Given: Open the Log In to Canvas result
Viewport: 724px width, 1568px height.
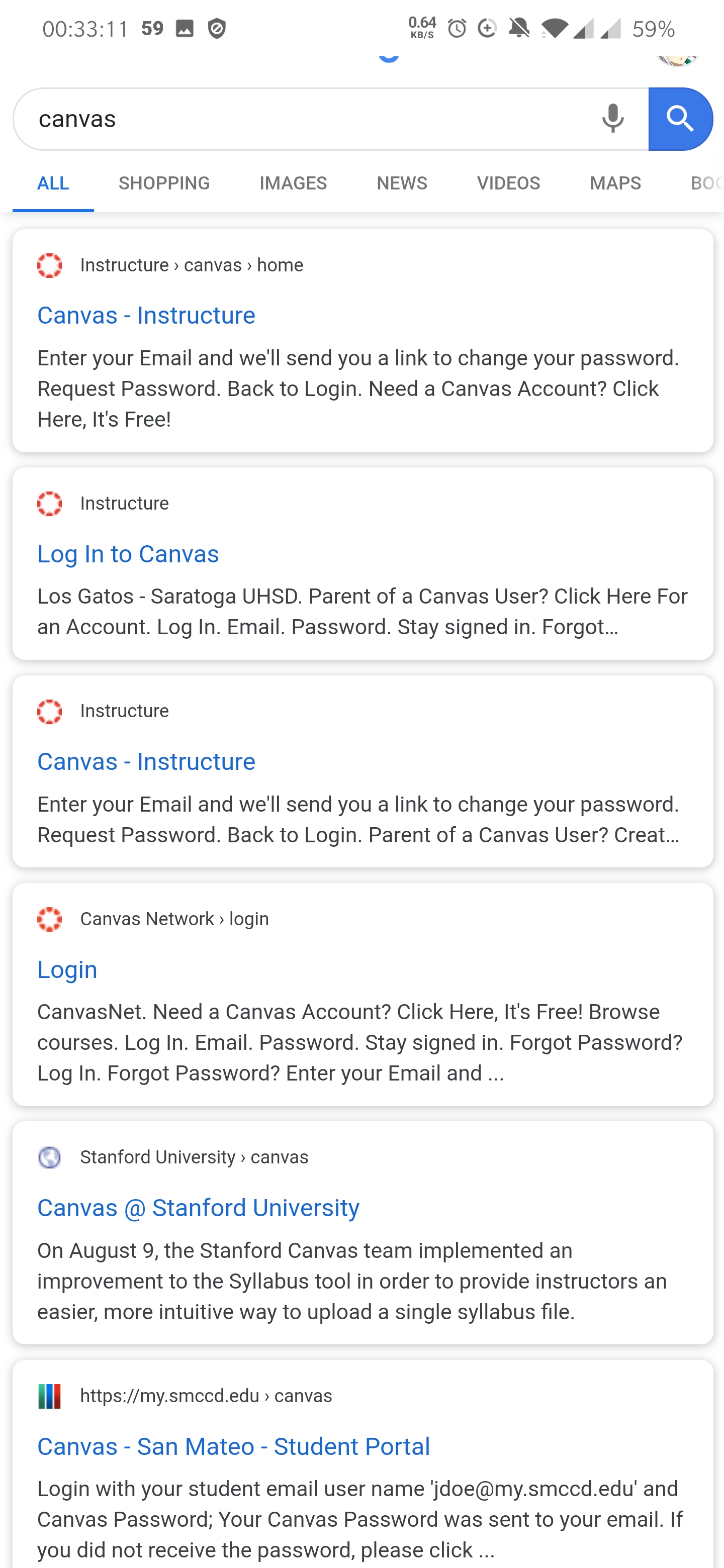Looking at the screenshot, I should click(x=128, y=554).
